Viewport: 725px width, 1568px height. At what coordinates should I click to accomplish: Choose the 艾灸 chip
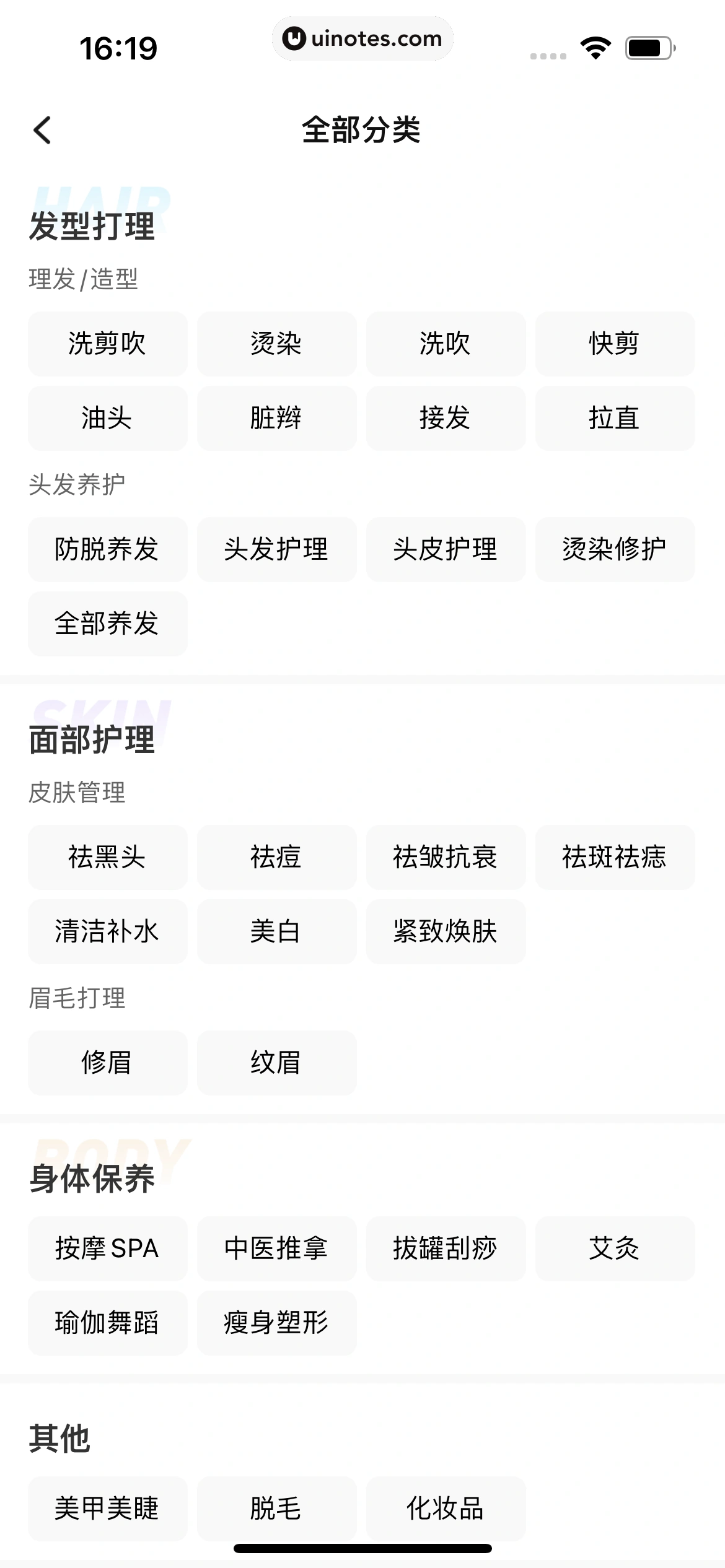pyautogui.click(x=614, y=1248)
